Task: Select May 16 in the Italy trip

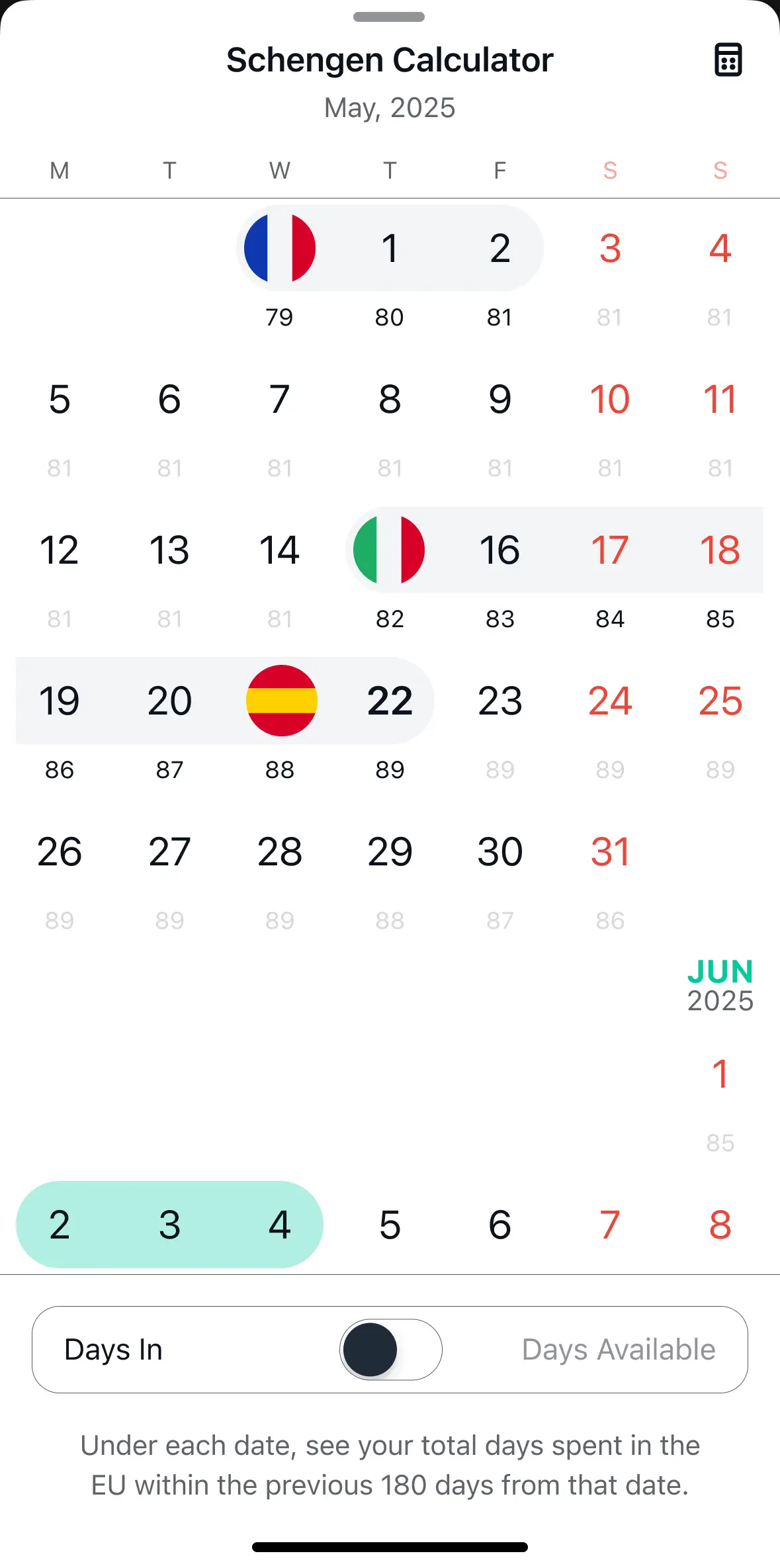Action: (x=499, y=550)
